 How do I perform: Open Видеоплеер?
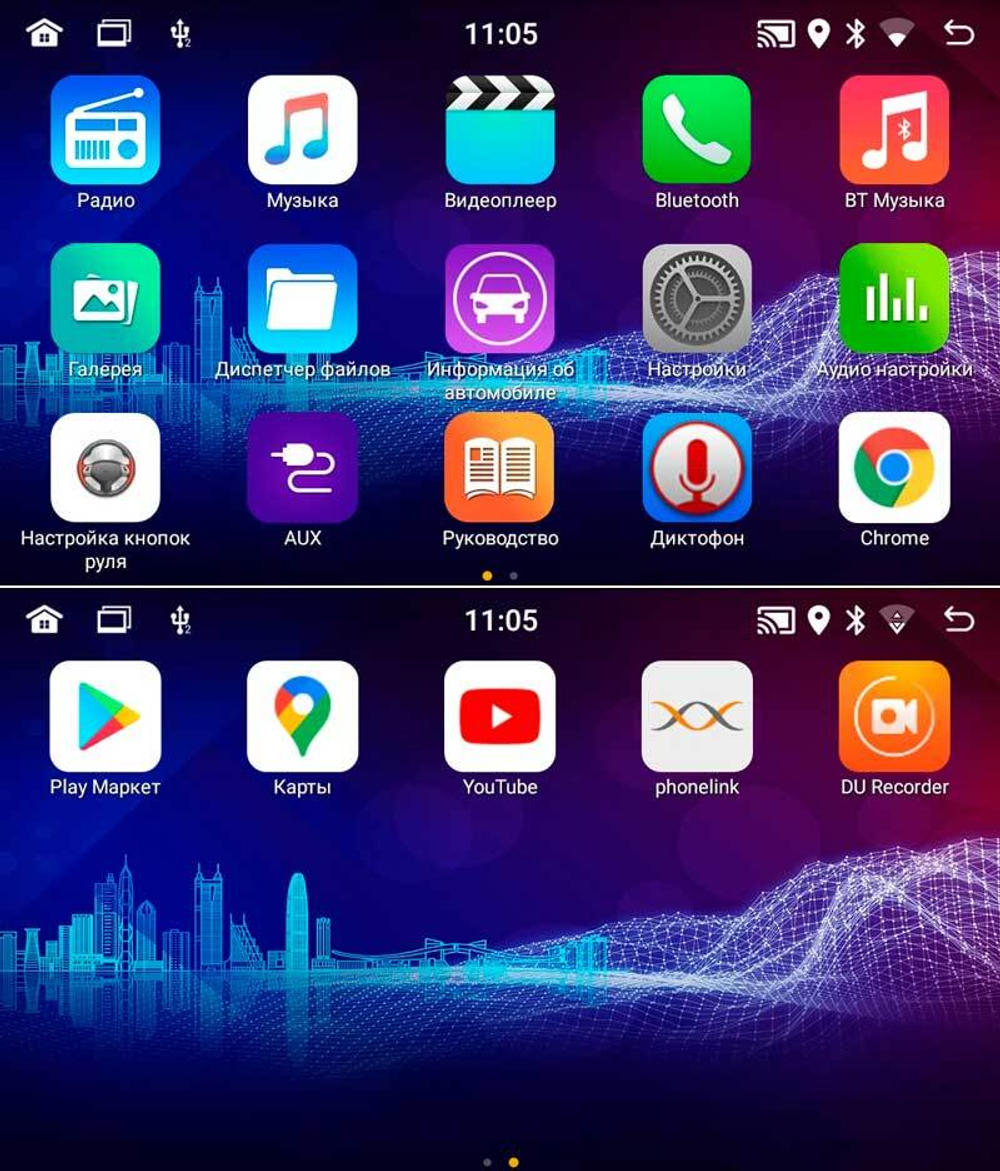pyautogui.click(x=500, y=131)
